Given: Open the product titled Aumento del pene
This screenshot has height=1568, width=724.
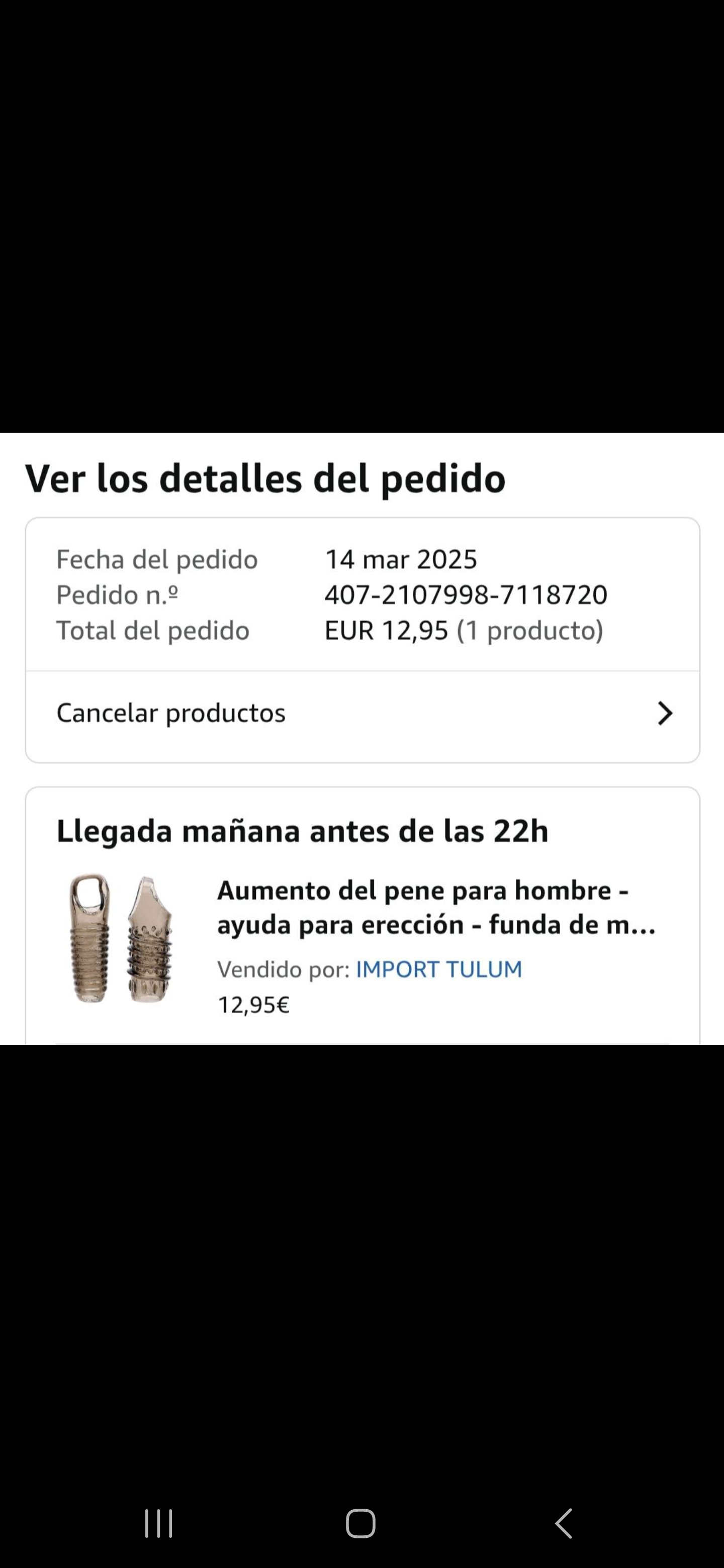Looking at the screenshot, I should click(x=435, y=908).
